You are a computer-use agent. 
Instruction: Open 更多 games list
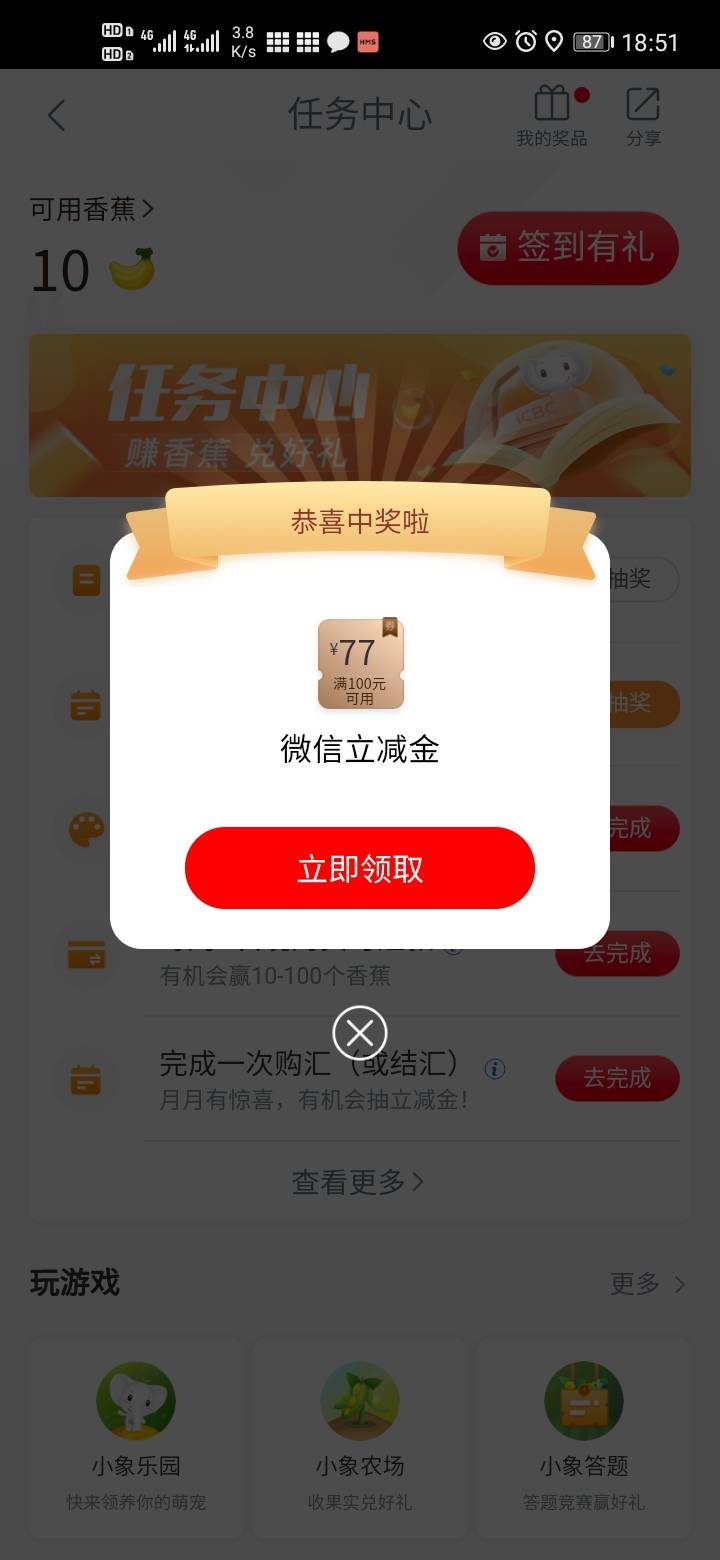click(647, 1284)
